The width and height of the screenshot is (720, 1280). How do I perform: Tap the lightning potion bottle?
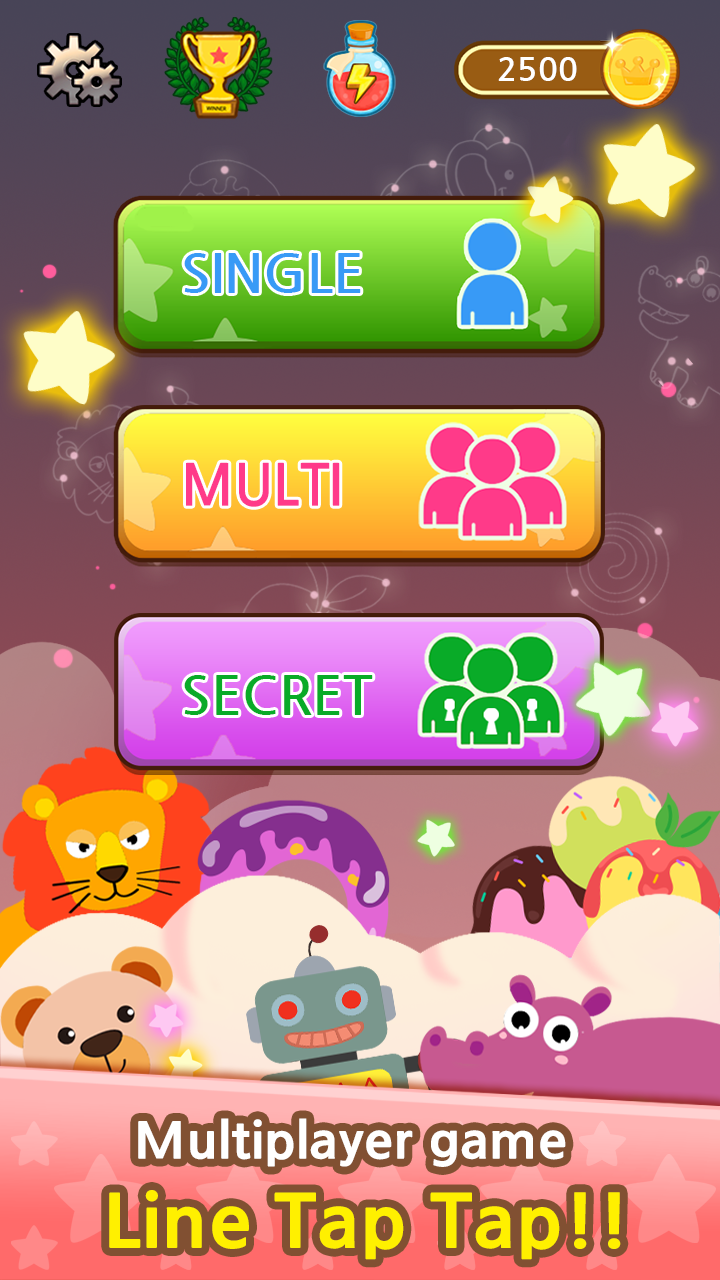(x=360, y=68)
